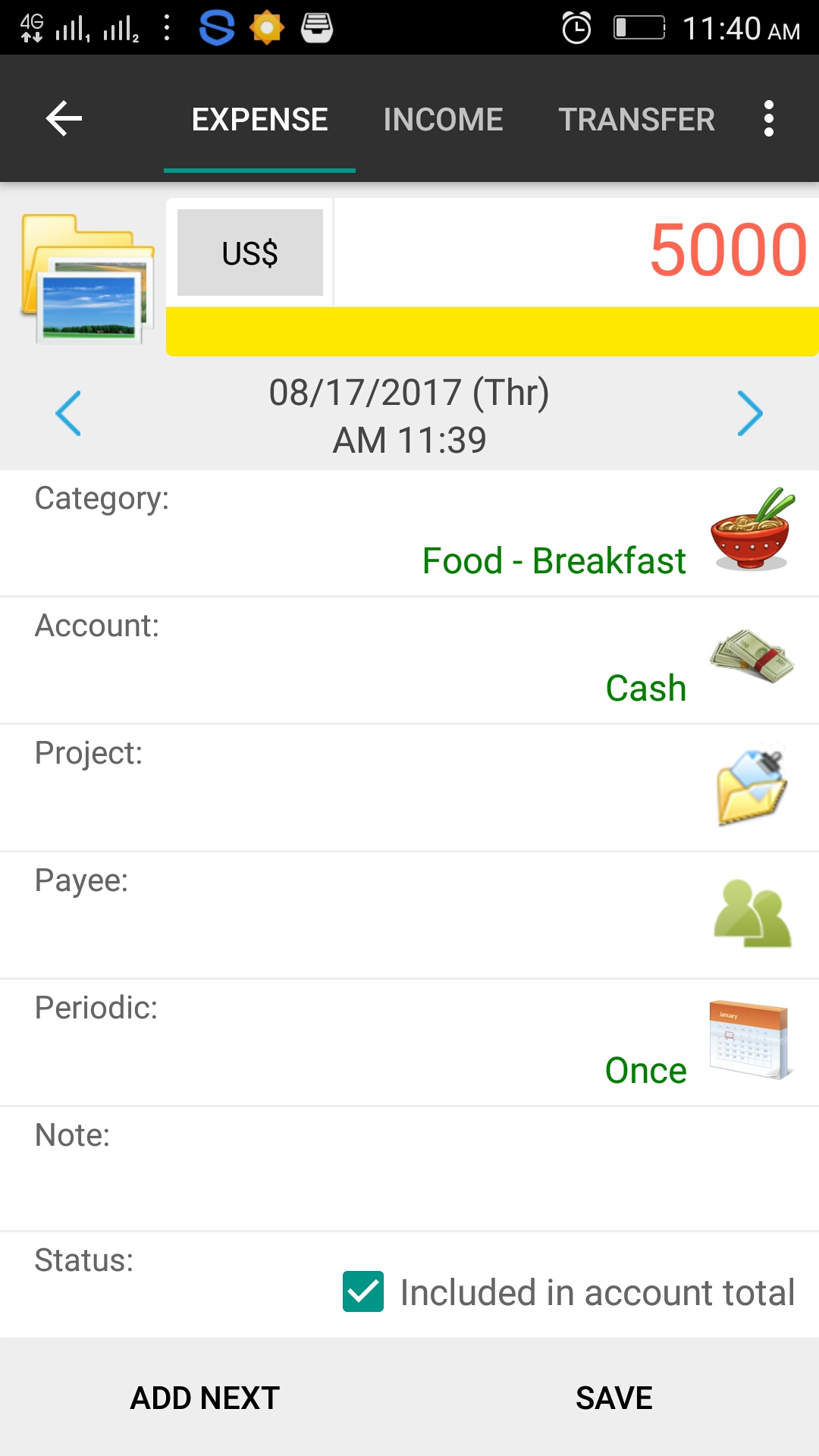The height and width of the screenshot is (1456, 819).
Task: Edit the 5000 amount field
Action: click(576, 252)
